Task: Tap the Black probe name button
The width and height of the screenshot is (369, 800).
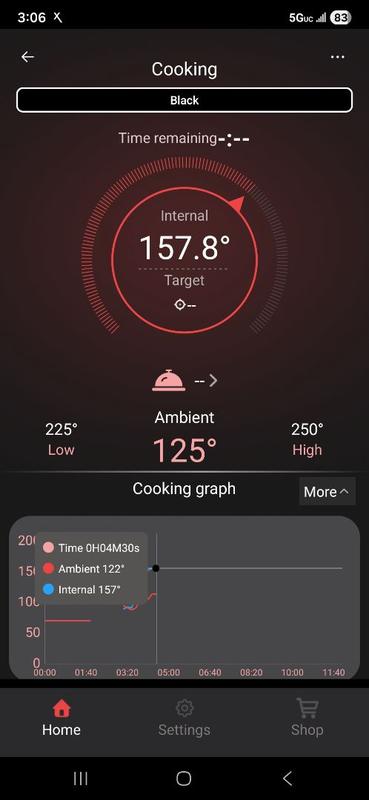Action: point(184,100)
